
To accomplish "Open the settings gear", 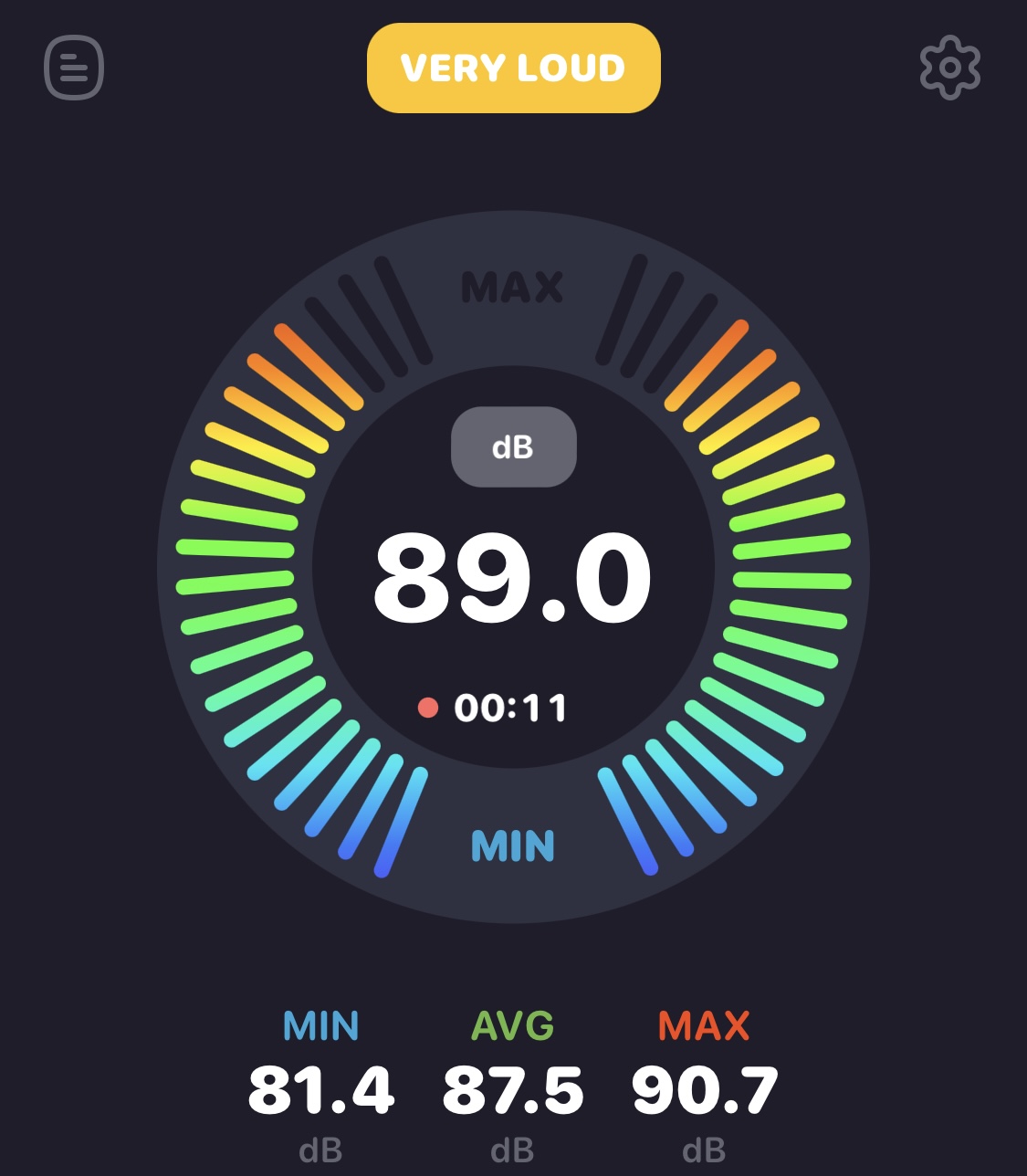I will [949, 68].
